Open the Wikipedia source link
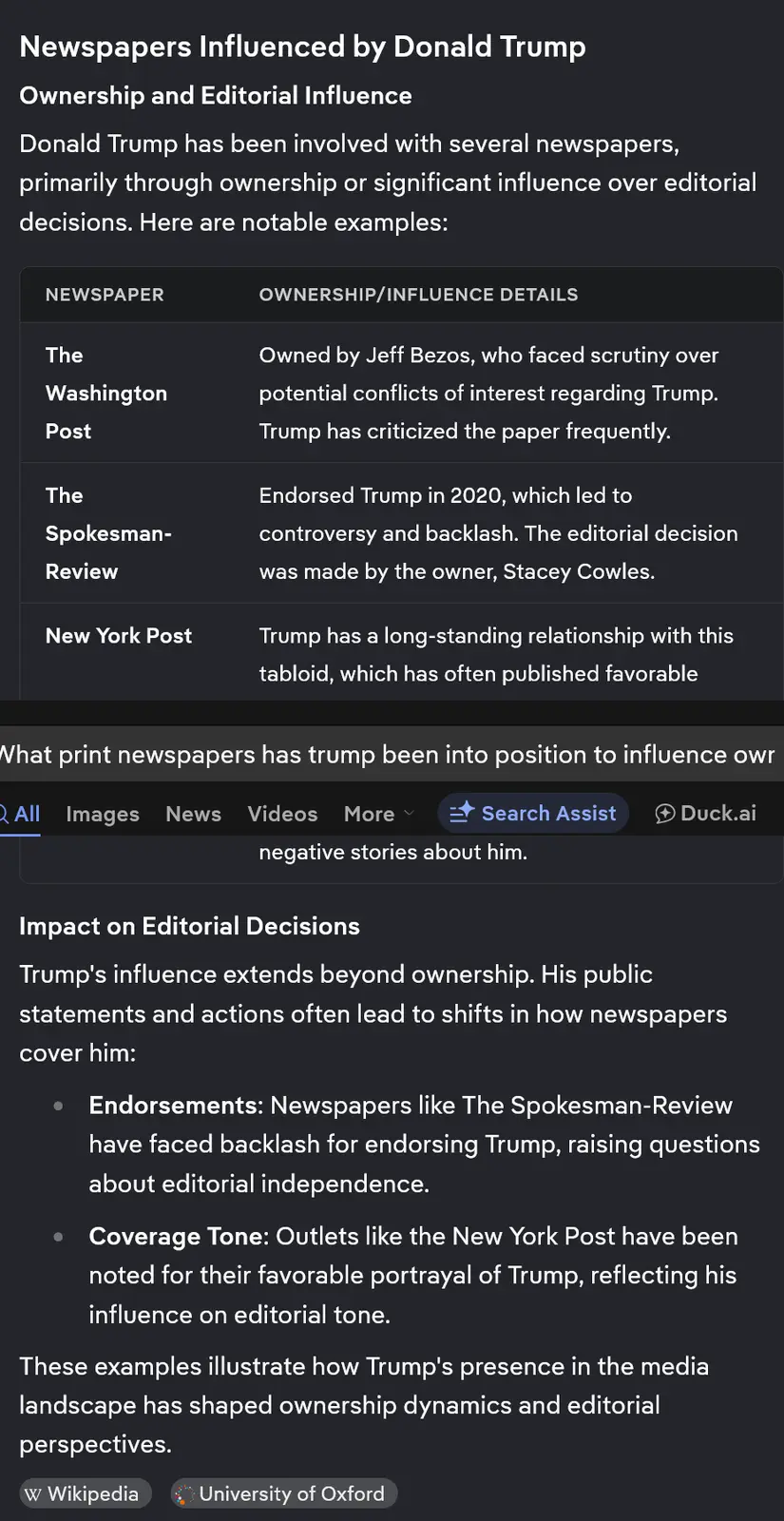Image resolution: width=784 pixels, height=1521 pixels. (84, 1493)
